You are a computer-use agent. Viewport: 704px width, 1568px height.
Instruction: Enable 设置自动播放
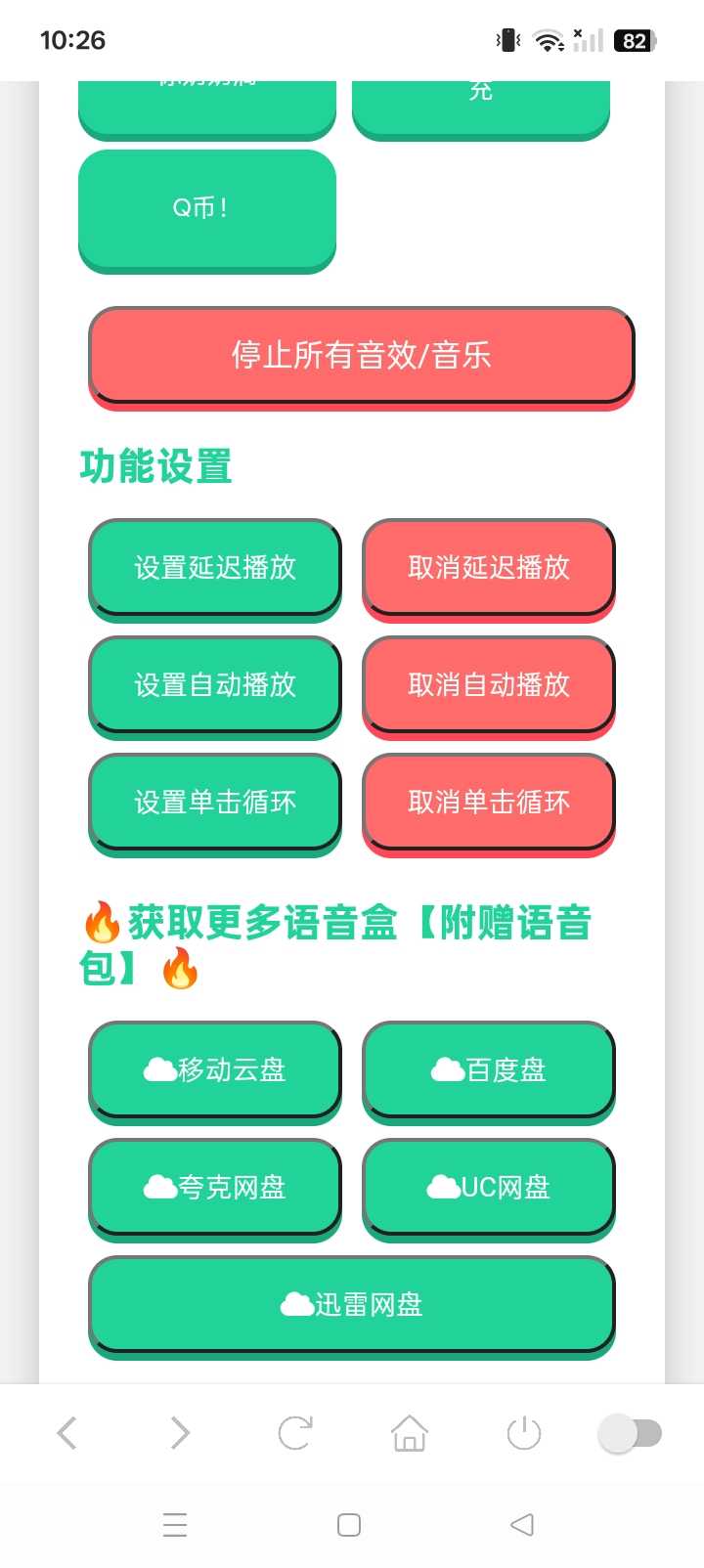(x=215, y=685)
